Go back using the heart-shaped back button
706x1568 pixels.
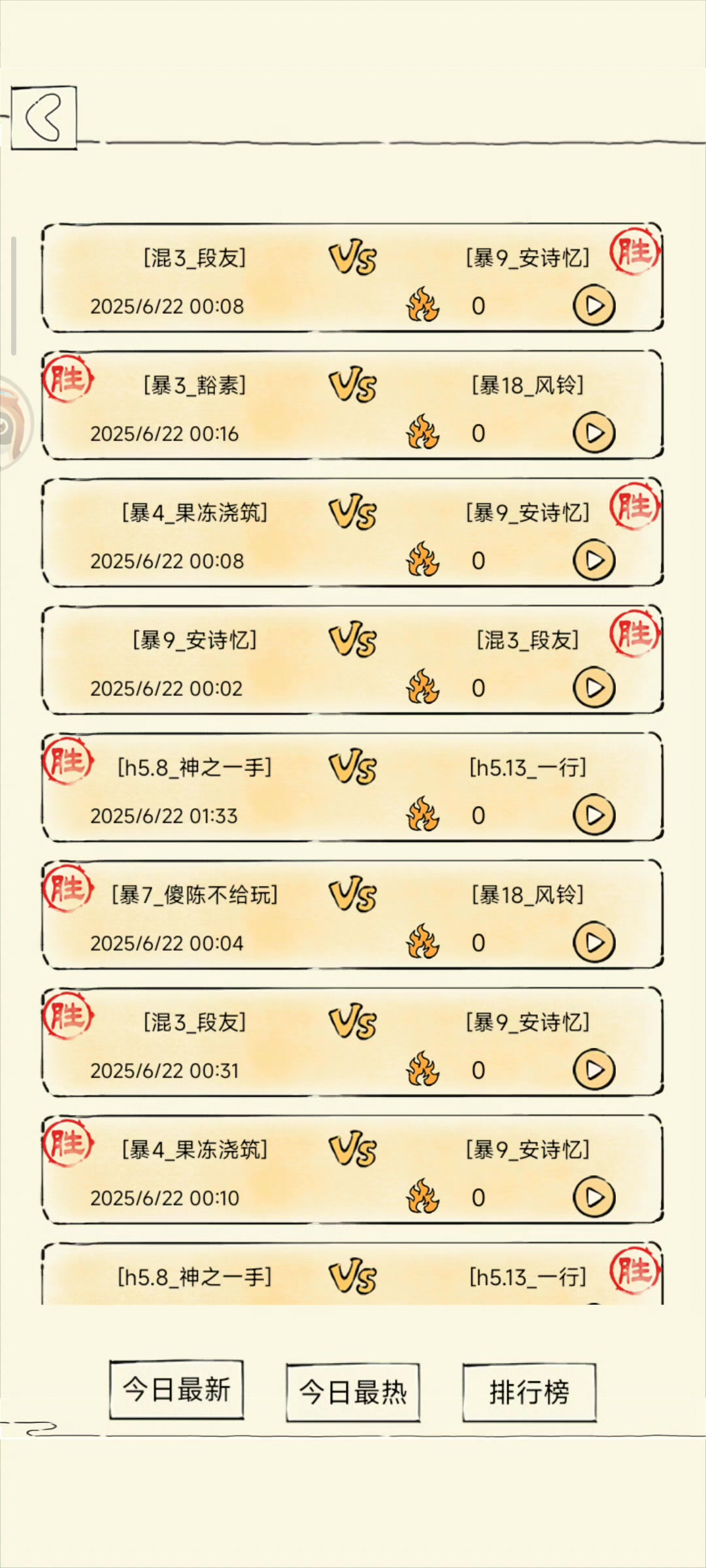pos(44,118)
